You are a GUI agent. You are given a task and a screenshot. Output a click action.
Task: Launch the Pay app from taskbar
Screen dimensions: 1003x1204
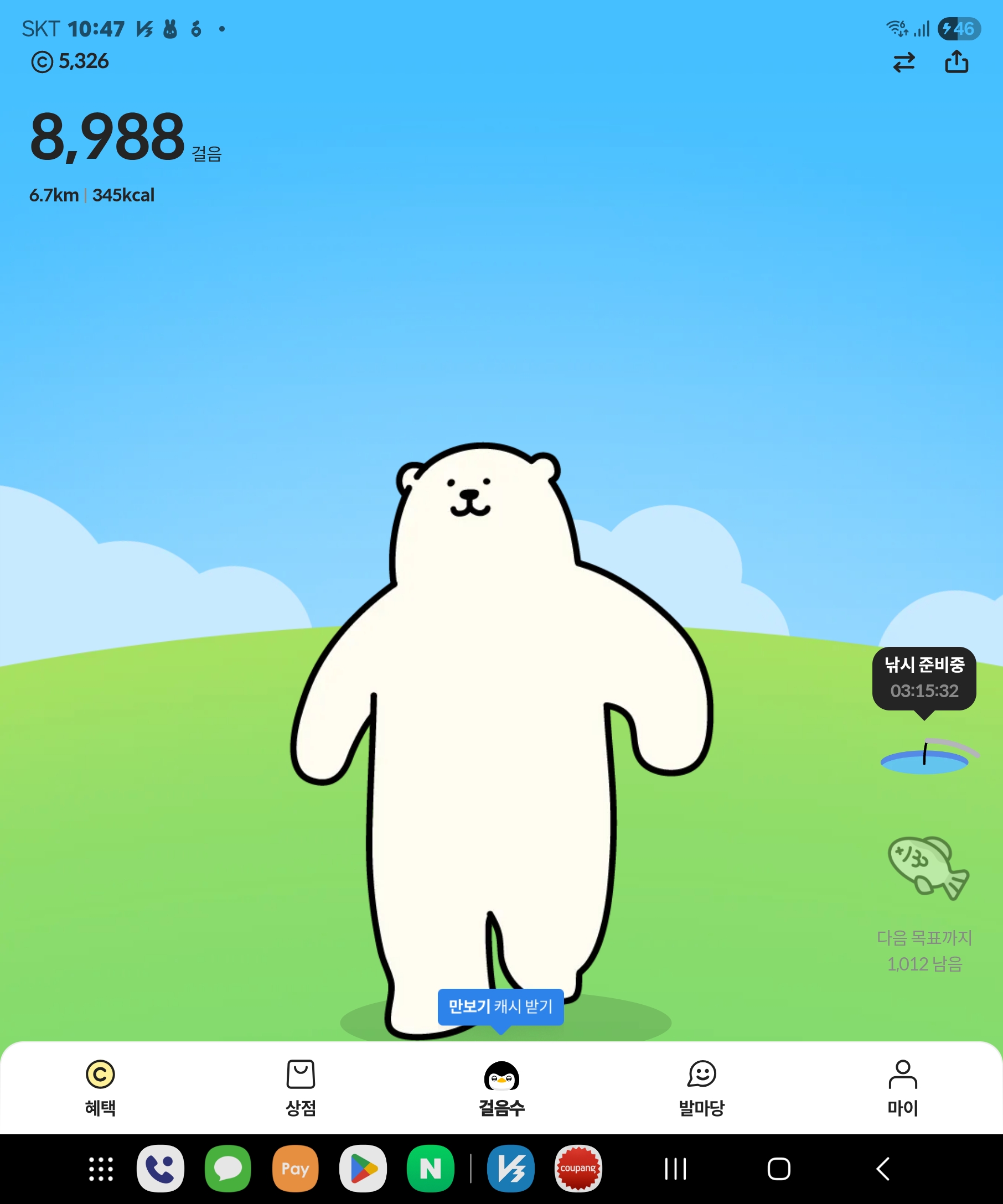296,1169
